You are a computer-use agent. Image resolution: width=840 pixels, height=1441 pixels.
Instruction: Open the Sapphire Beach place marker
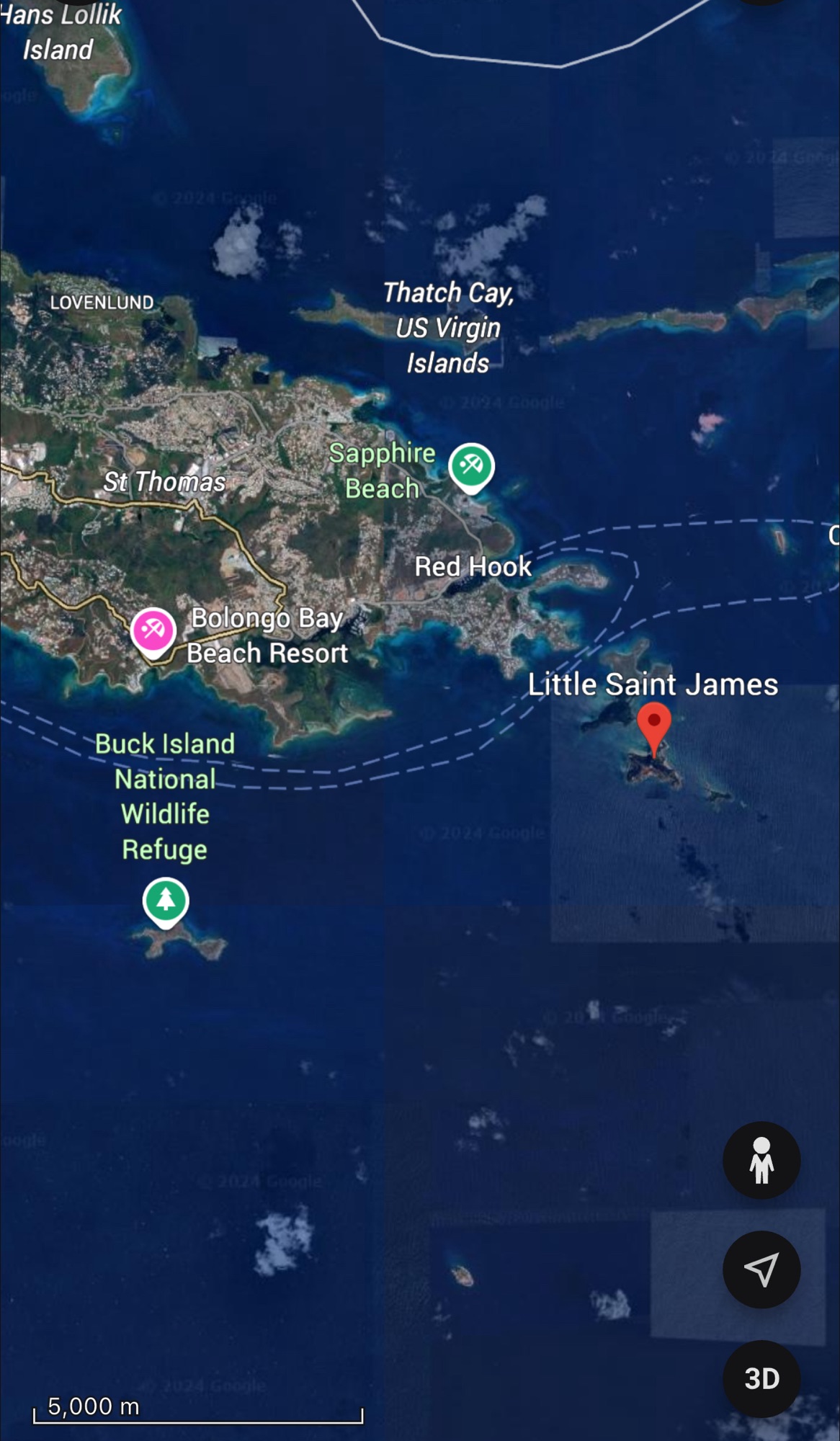coord(471,466)
